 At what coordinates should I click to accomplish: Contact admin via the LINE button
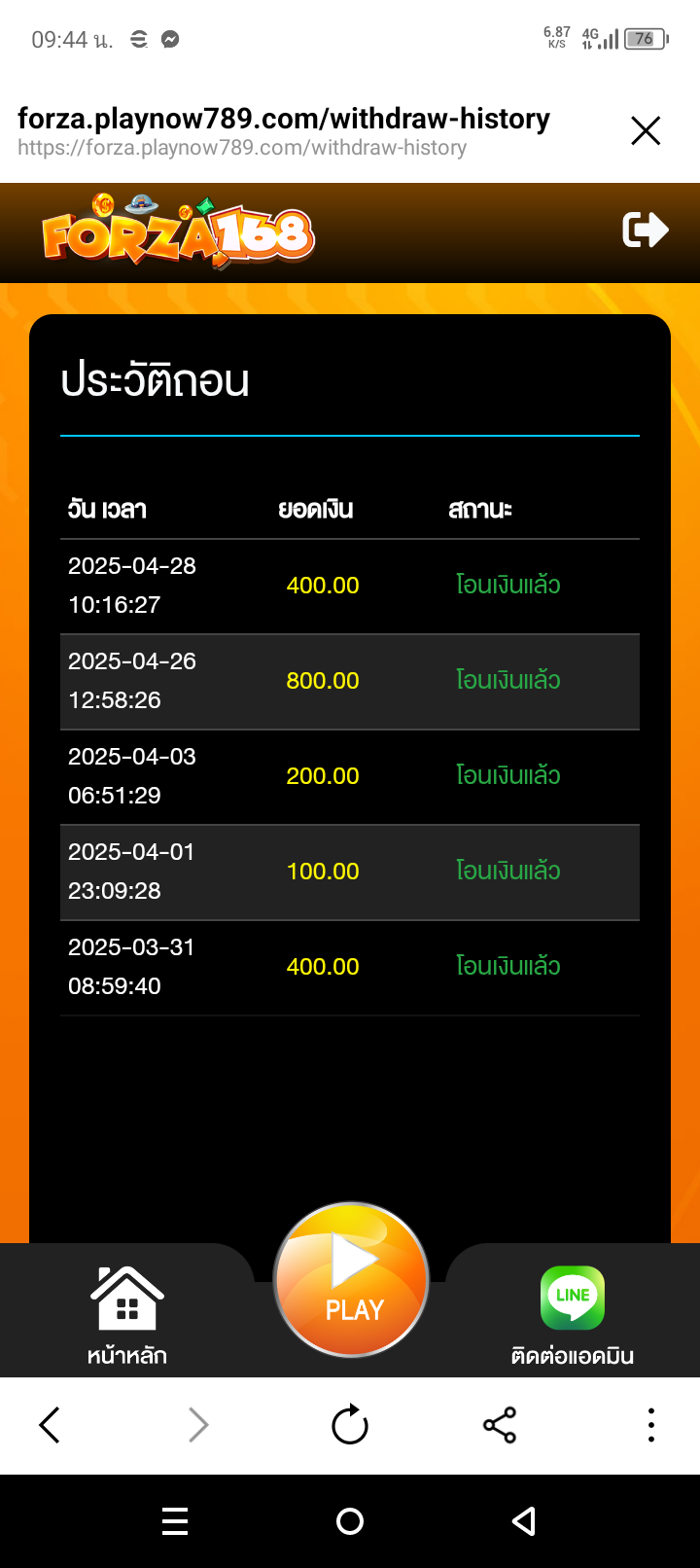[573, 1314]
